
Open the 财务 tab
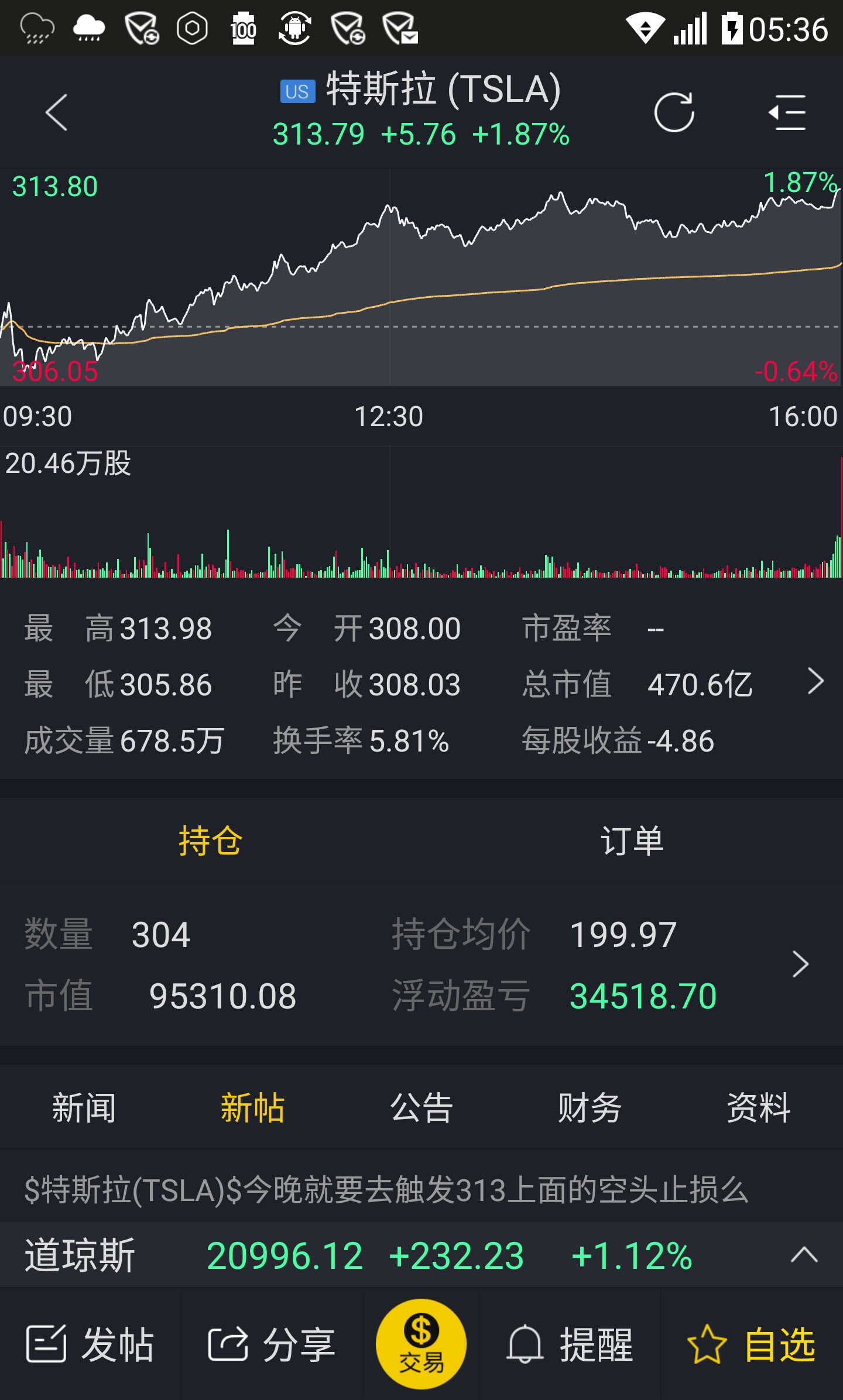tap(590, 1108)
